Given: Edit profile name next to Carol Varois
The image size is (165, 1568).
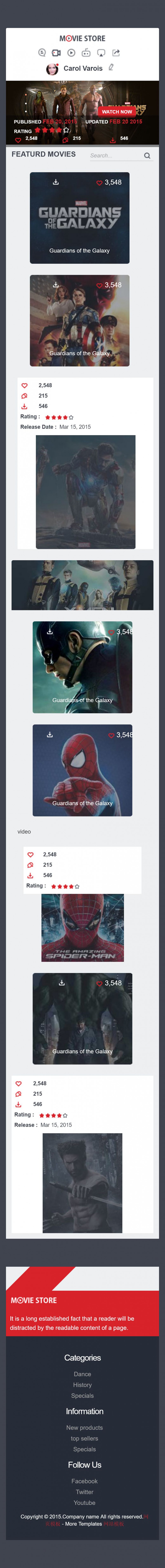Looking at the screenshot, I should pos(110,68).
